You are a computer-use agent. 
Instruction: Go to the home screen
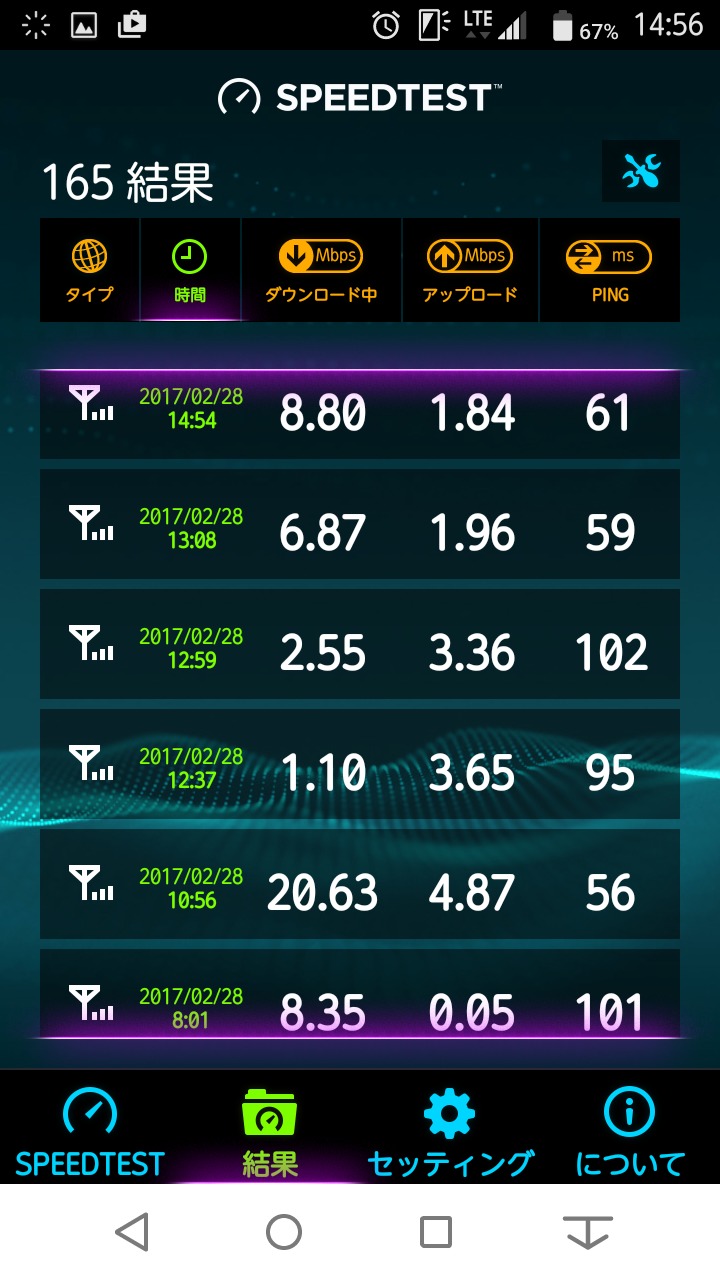click(x=284, y=1232)
